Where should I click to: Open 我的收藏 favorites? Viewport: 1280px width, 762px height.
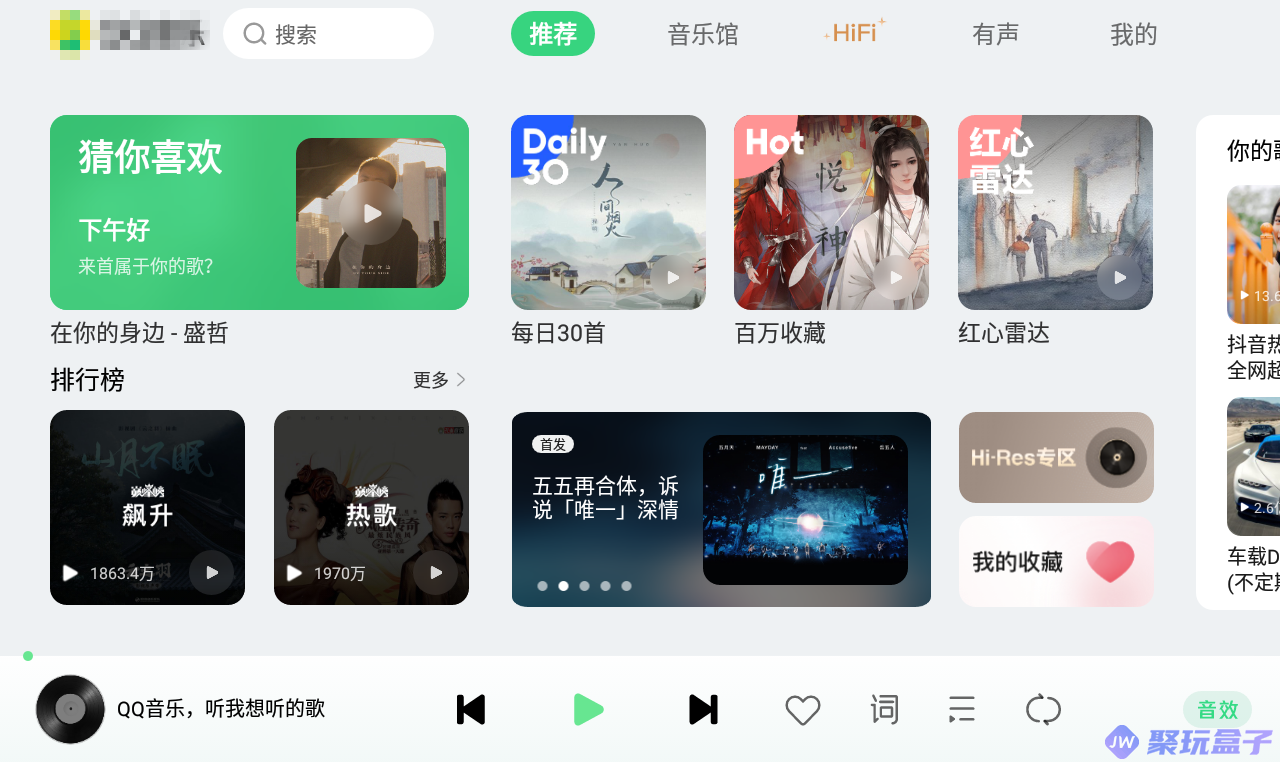pos(1056,561)
